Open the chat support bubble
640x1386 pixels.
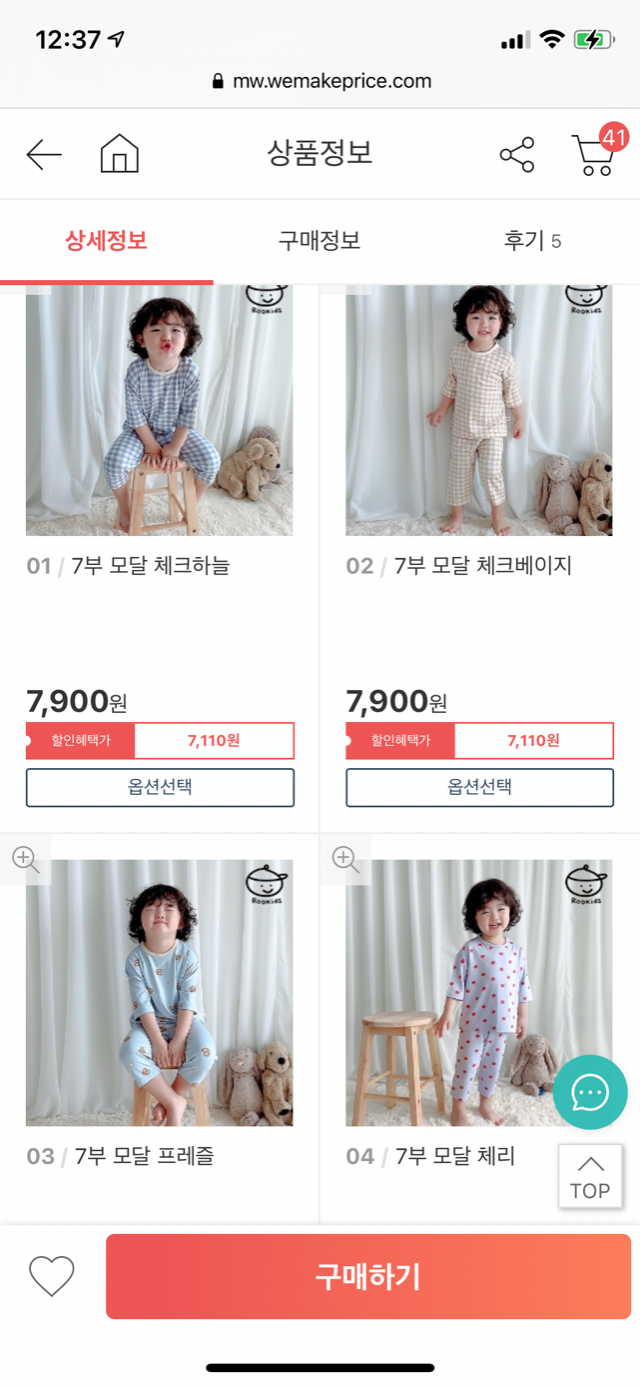point(590,1093)
